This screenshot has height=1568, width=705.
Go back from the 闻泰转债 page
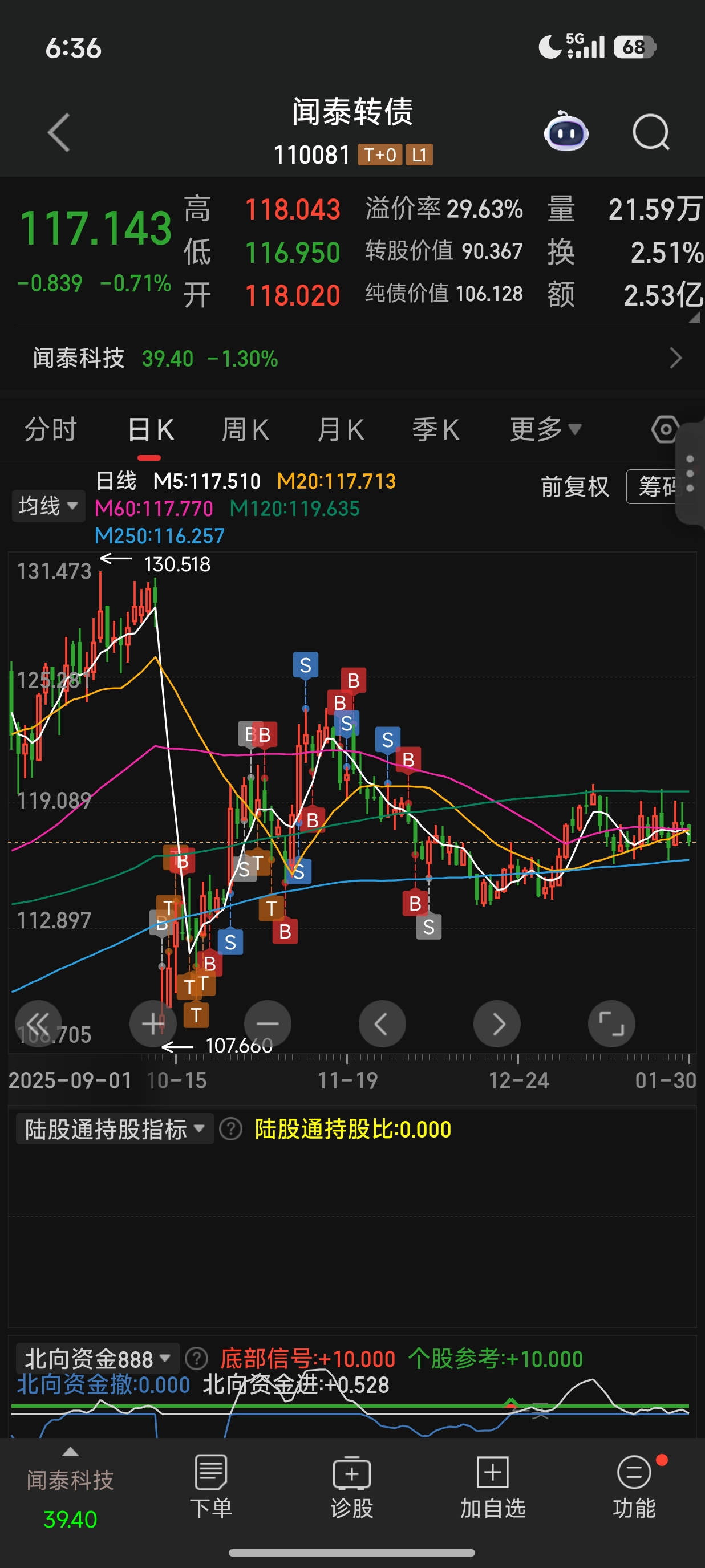tap(59, 132)
